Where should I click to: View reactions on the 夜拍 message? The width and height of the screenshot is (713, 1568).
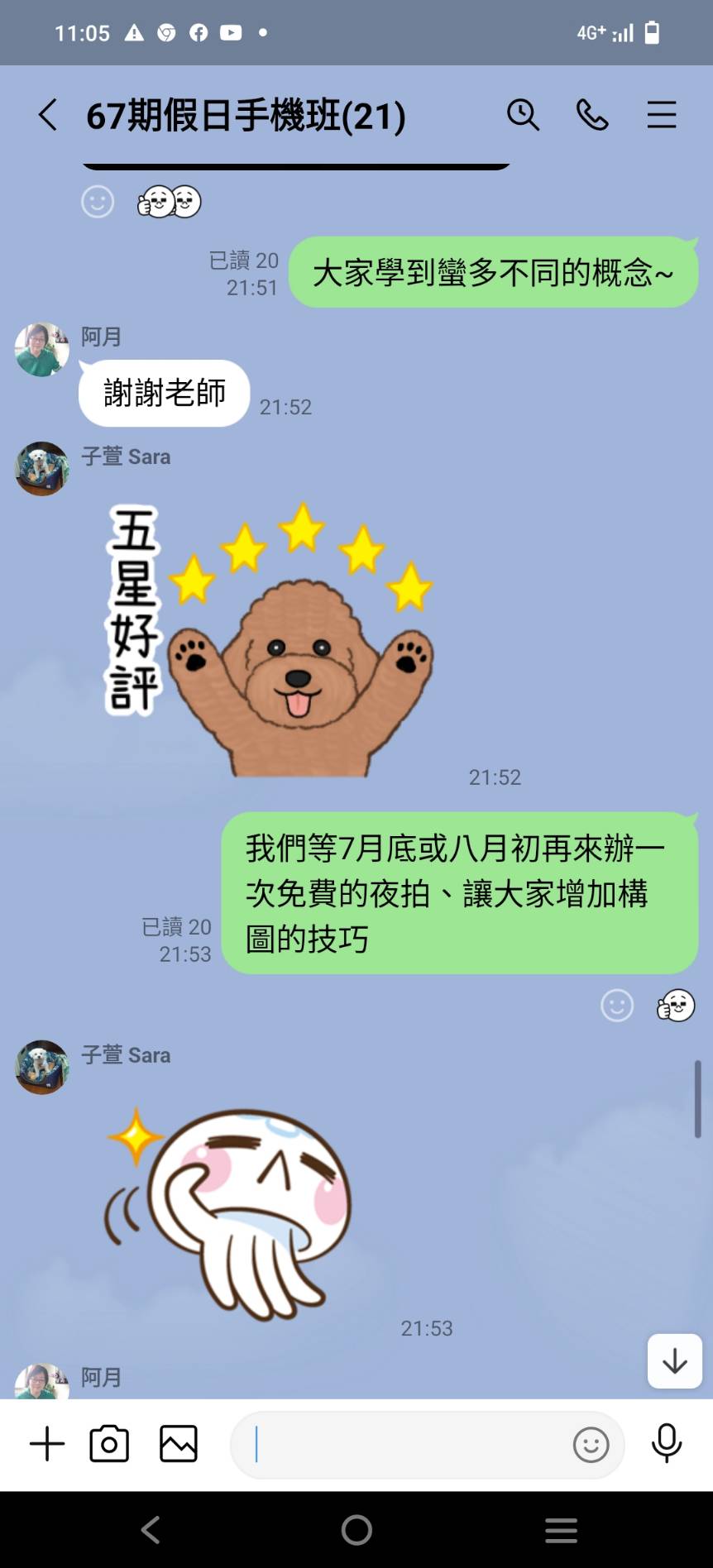pos(676,1006)
